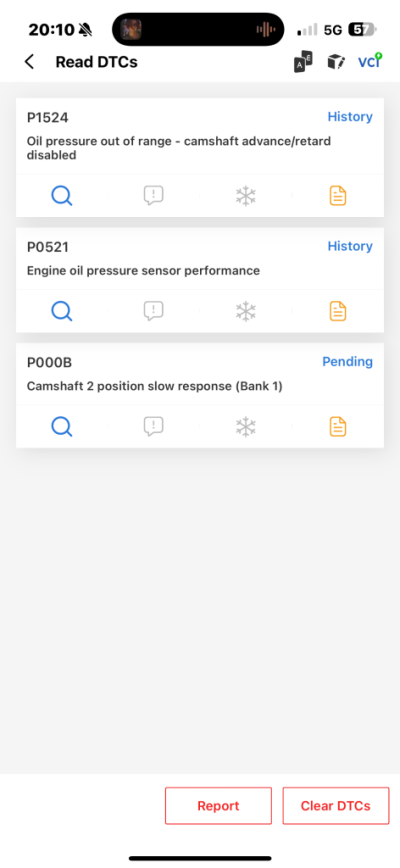View freeze frame for P1524

pos(246,195)
